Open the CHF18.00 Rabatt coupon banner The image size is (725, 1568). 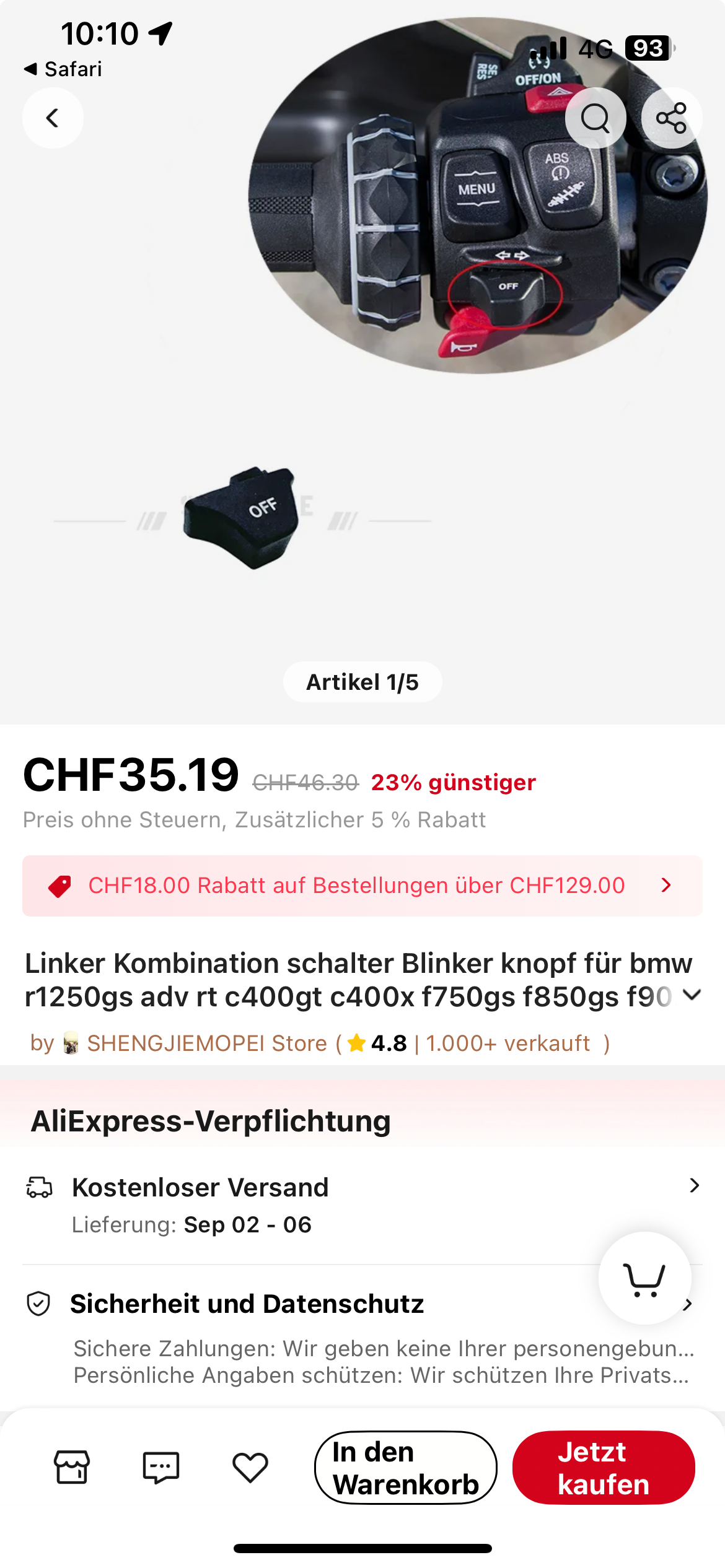click(x=362, y=886)
